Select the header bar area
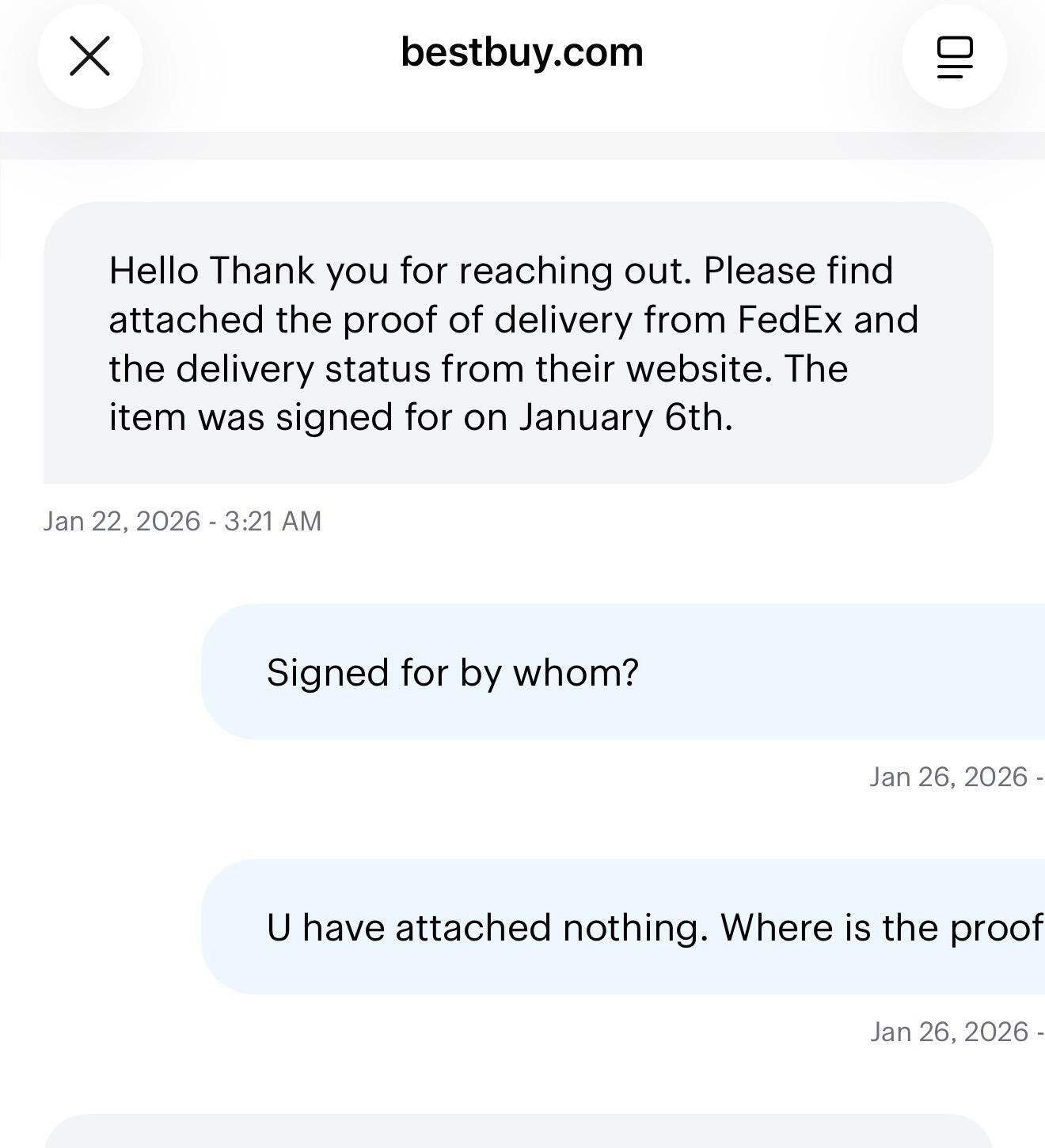Viewport: 1045px width, 1148px height. point(522,55)
